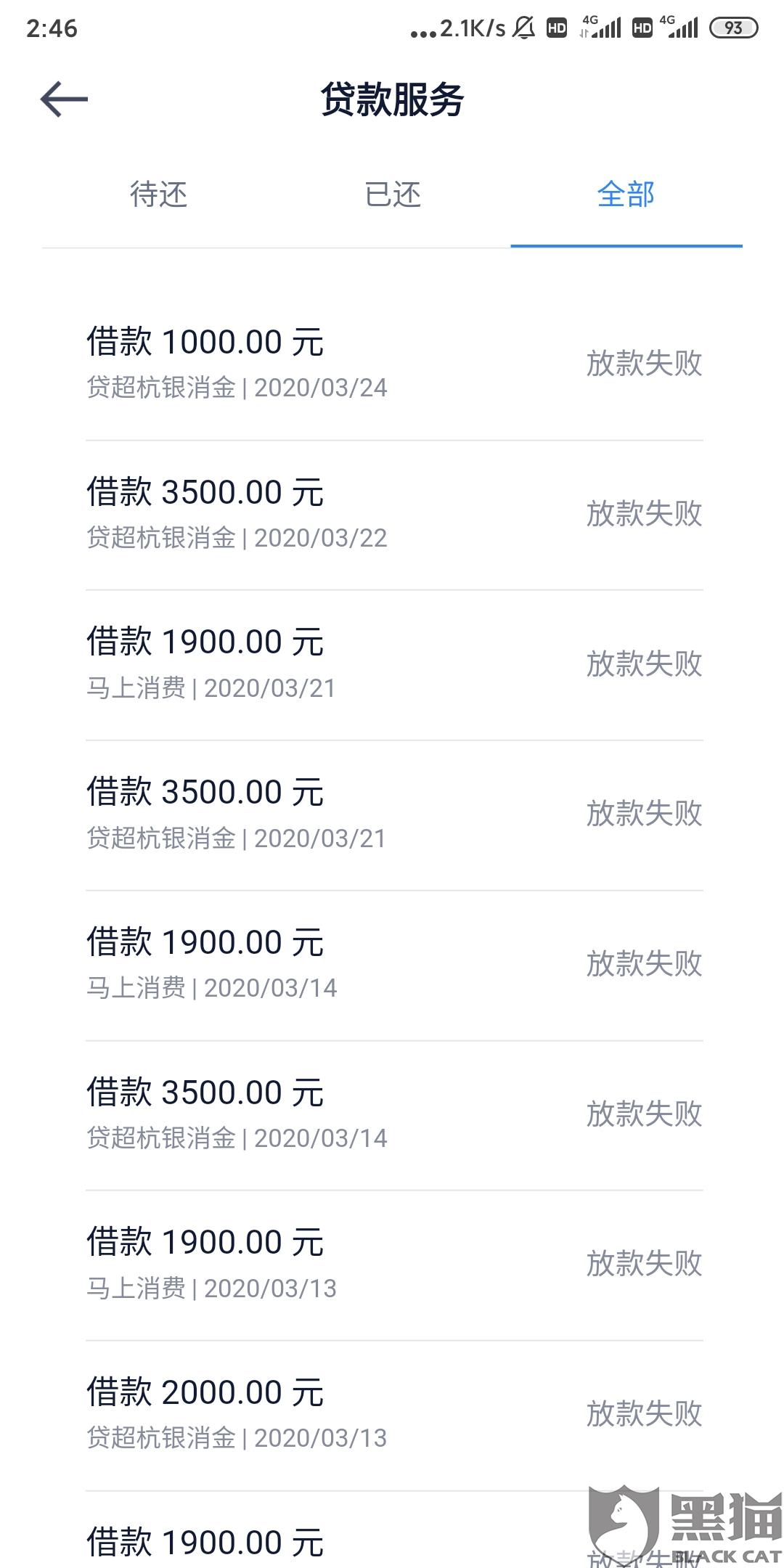Open the 马上消费 1900.00 元 loan from 2020/03/13

pyautogui.click(x=392, y=1264)
